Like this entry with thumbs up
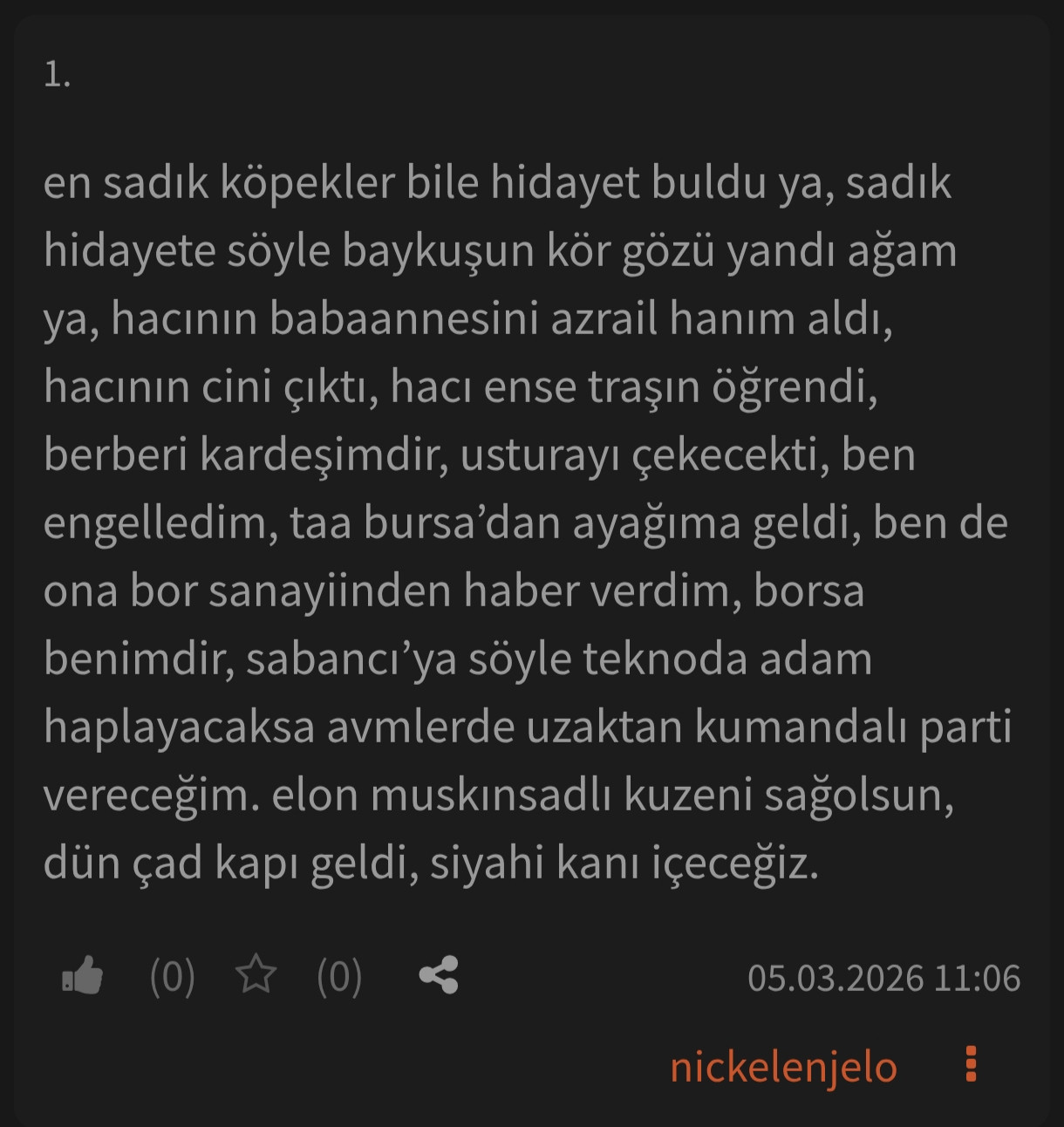 pos(83,976)
